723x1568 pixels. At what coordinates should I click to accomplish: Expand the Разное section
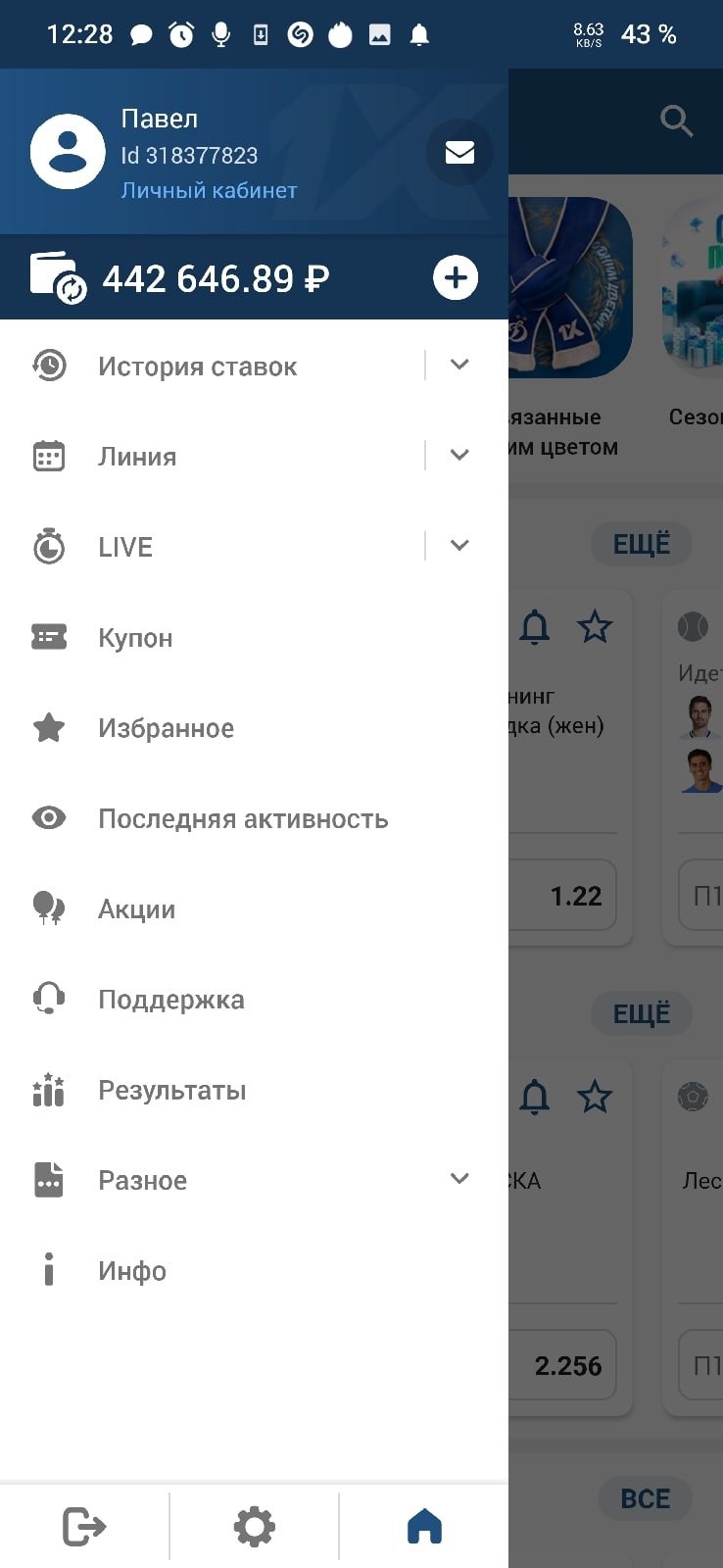tap(459, 1179)
